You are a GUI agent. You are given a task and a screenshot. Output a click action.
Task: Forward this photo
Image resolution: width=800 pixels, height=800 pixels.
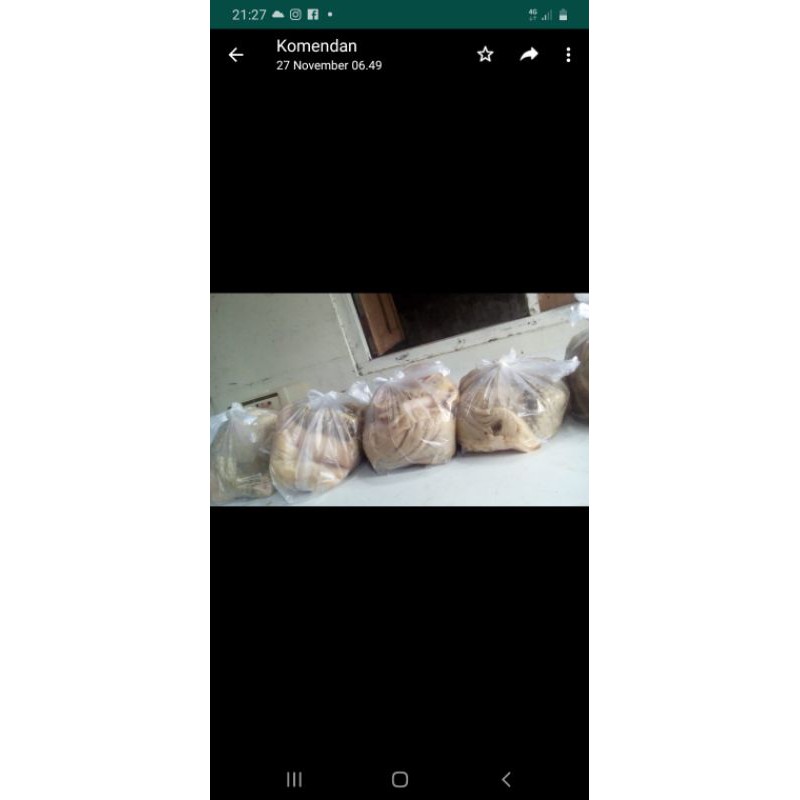[x=529, y=55]
